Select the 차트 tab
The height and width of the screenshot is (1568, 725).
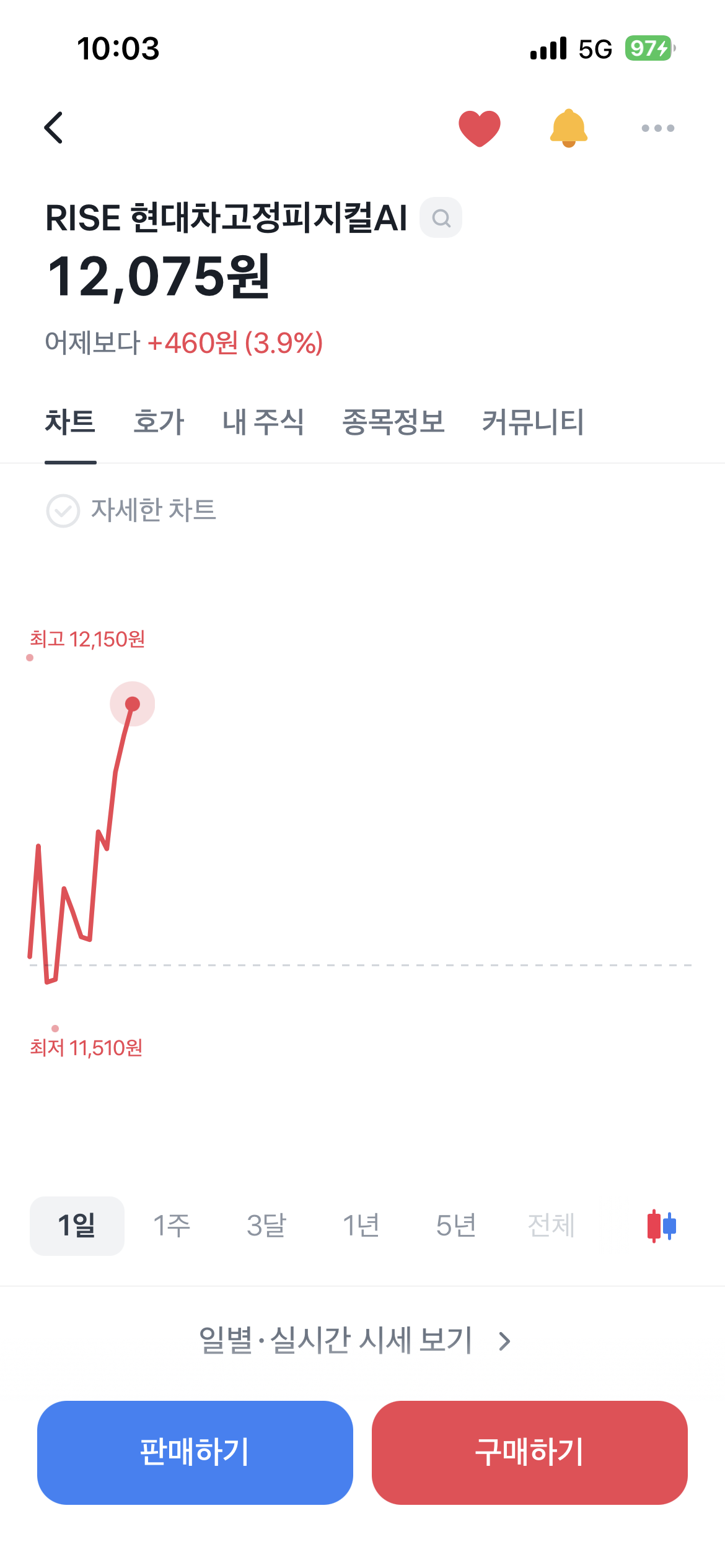pyautogui.click(x=70, y=422)
